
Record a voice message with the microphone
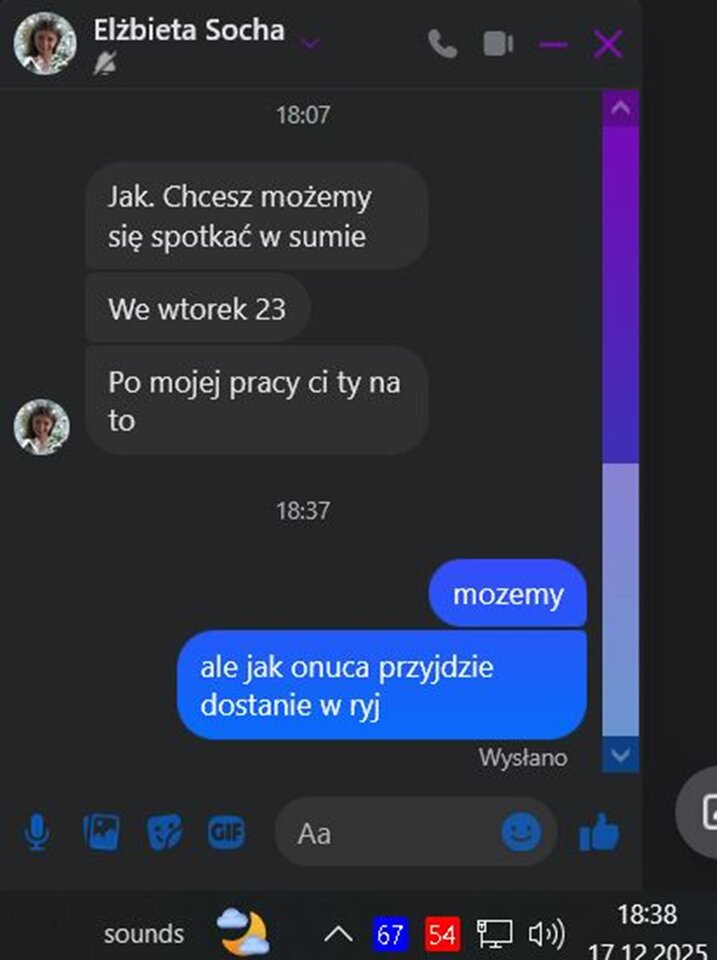point(37,832)
